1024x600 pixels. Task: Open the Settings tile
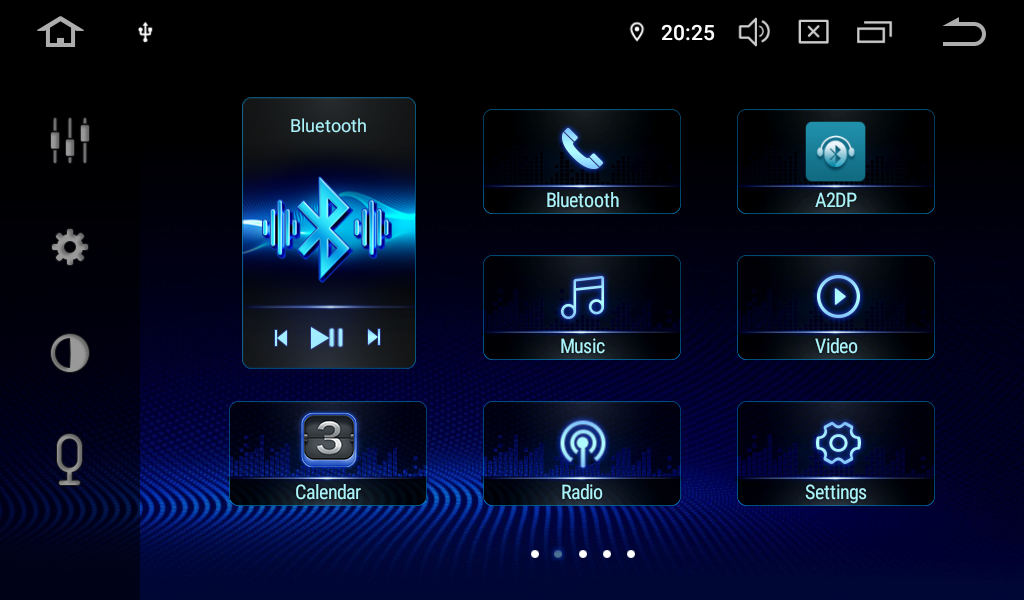click(x=836, y=453)
